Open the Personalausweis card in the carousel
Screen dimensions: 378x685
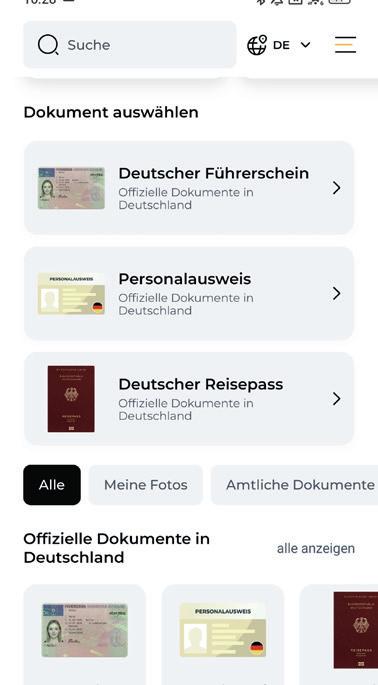[x=222, y=634]
